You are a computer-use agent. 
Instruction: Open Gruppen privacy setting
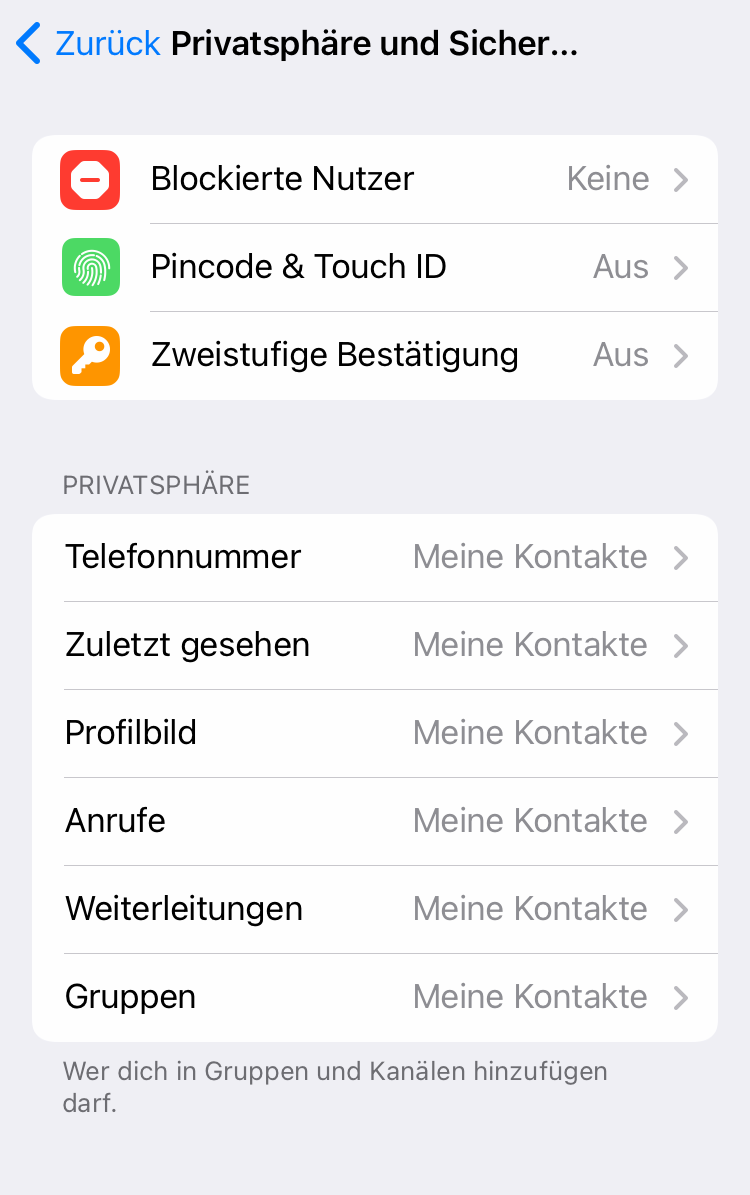pyautogui.click(x=375, y=997)
